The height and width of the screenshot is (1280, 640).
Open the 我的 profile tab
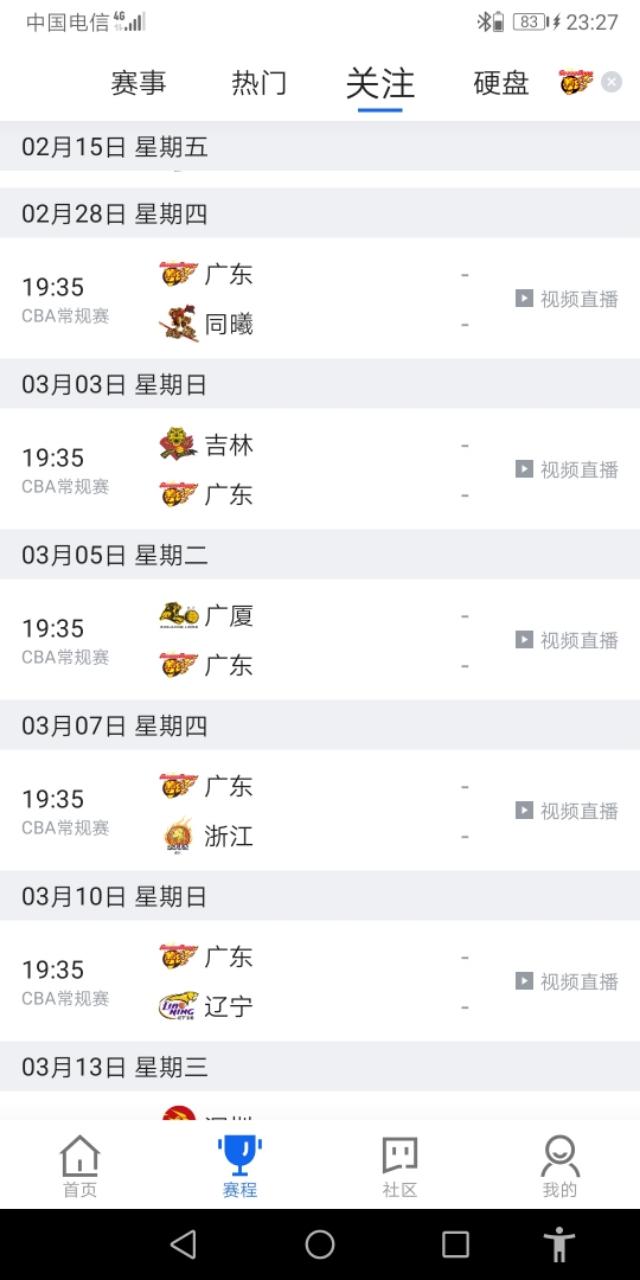560,1166
